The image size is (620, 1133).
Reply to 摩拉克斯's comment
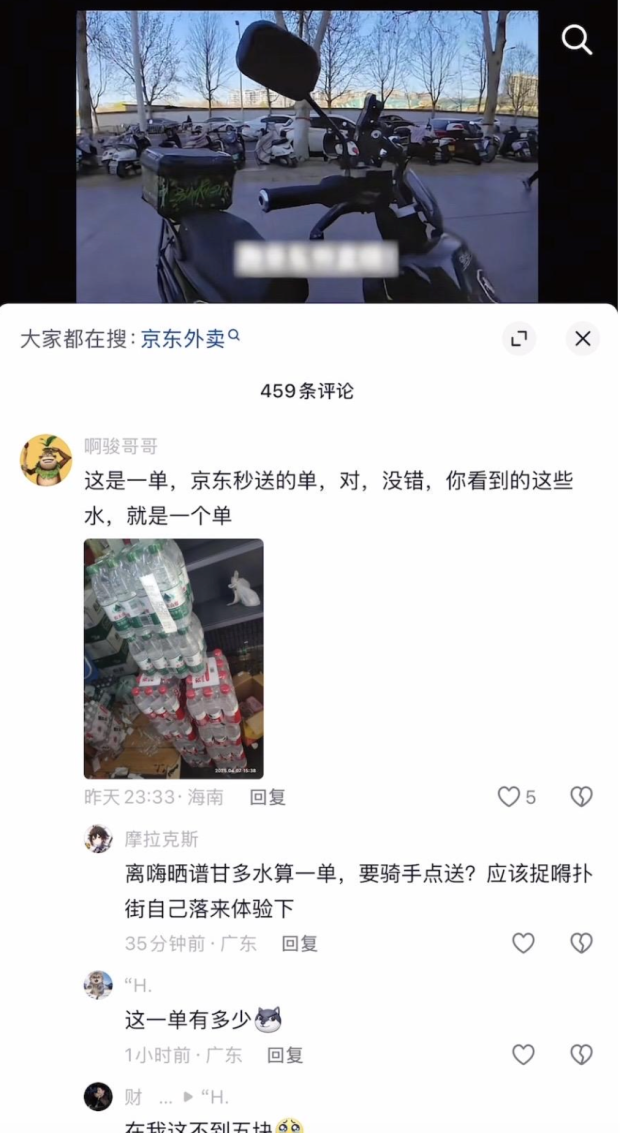(299, 943)
